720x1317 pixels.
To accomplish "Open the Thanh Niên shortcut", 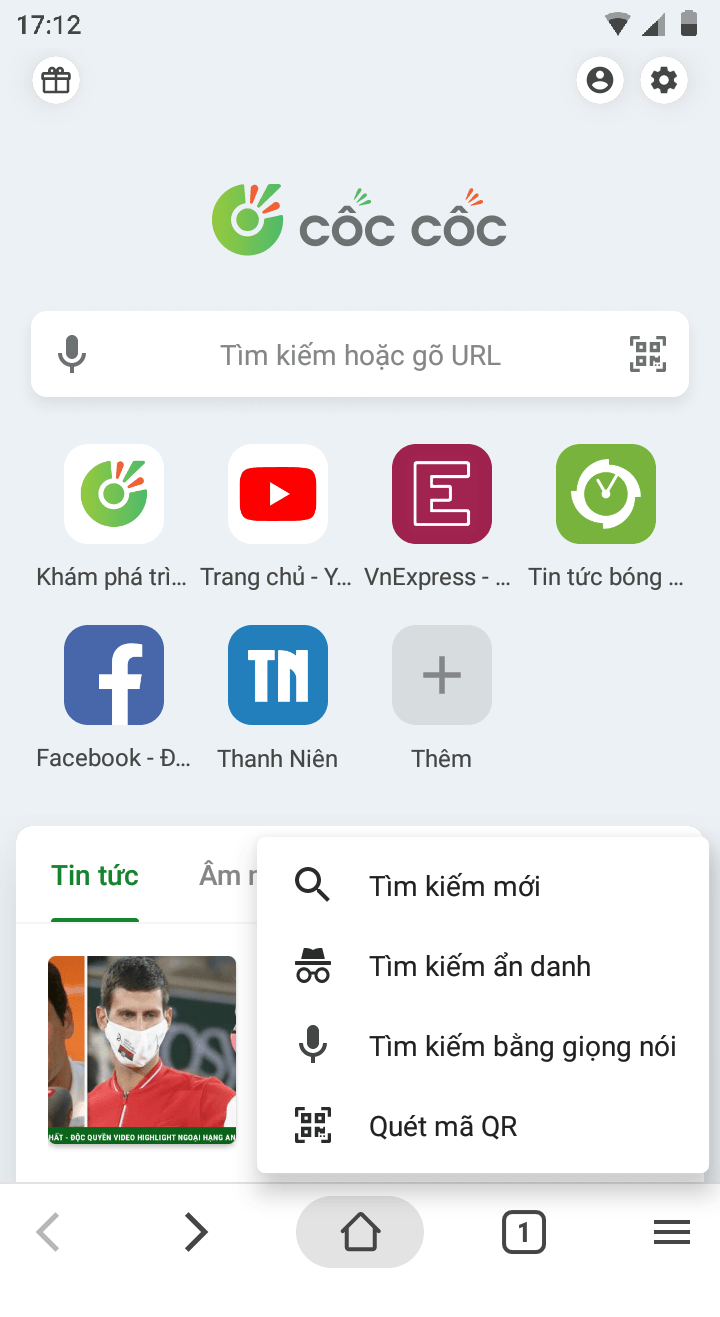I will [278, 675].
